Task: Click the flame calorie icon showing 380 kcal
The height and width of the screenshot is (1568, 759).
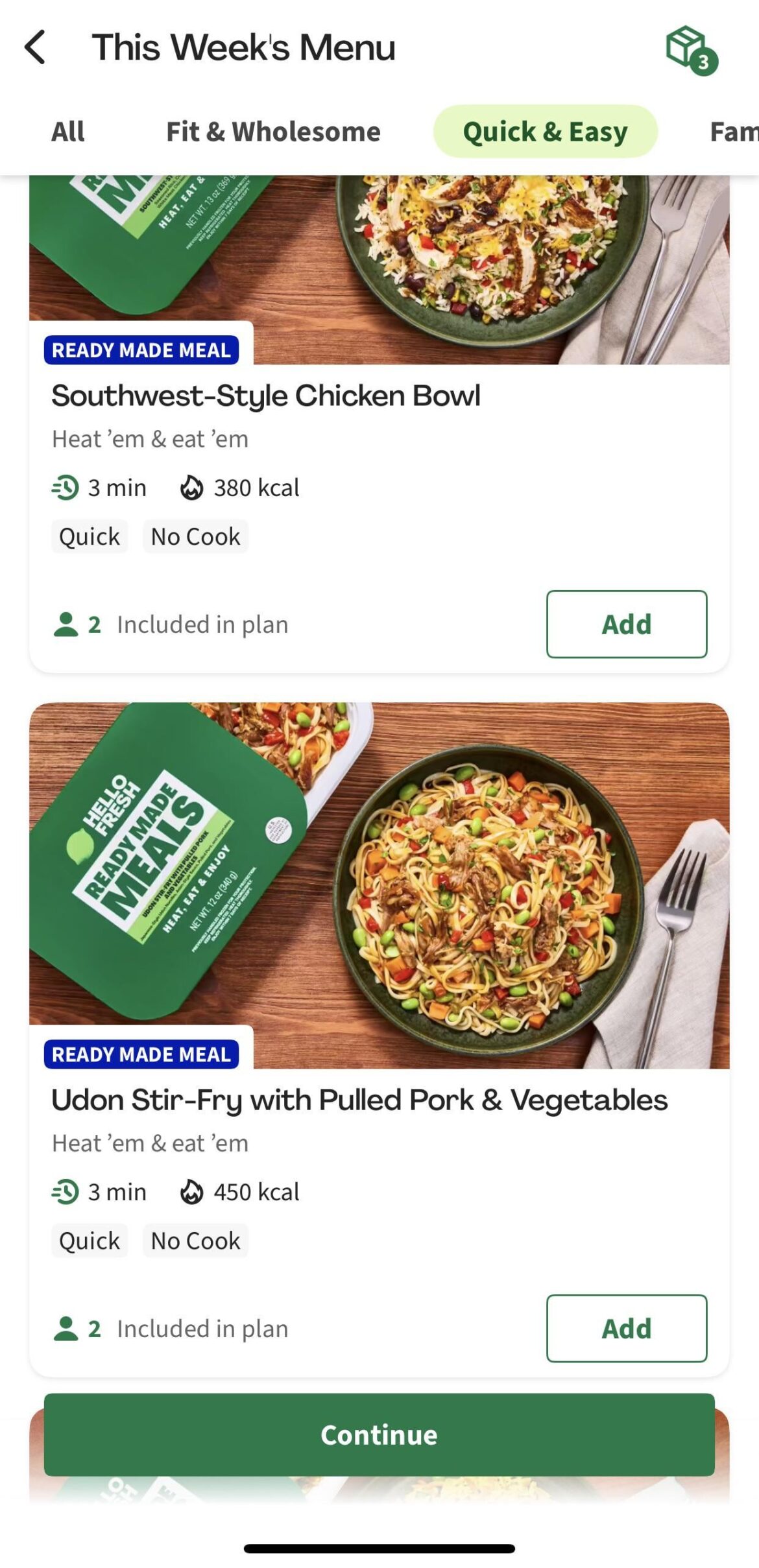Action: point(191,487)
